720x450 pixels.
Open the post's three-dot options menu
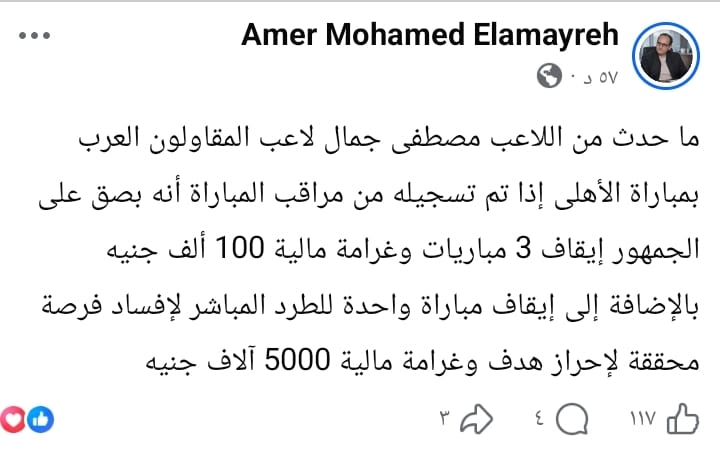33,36
